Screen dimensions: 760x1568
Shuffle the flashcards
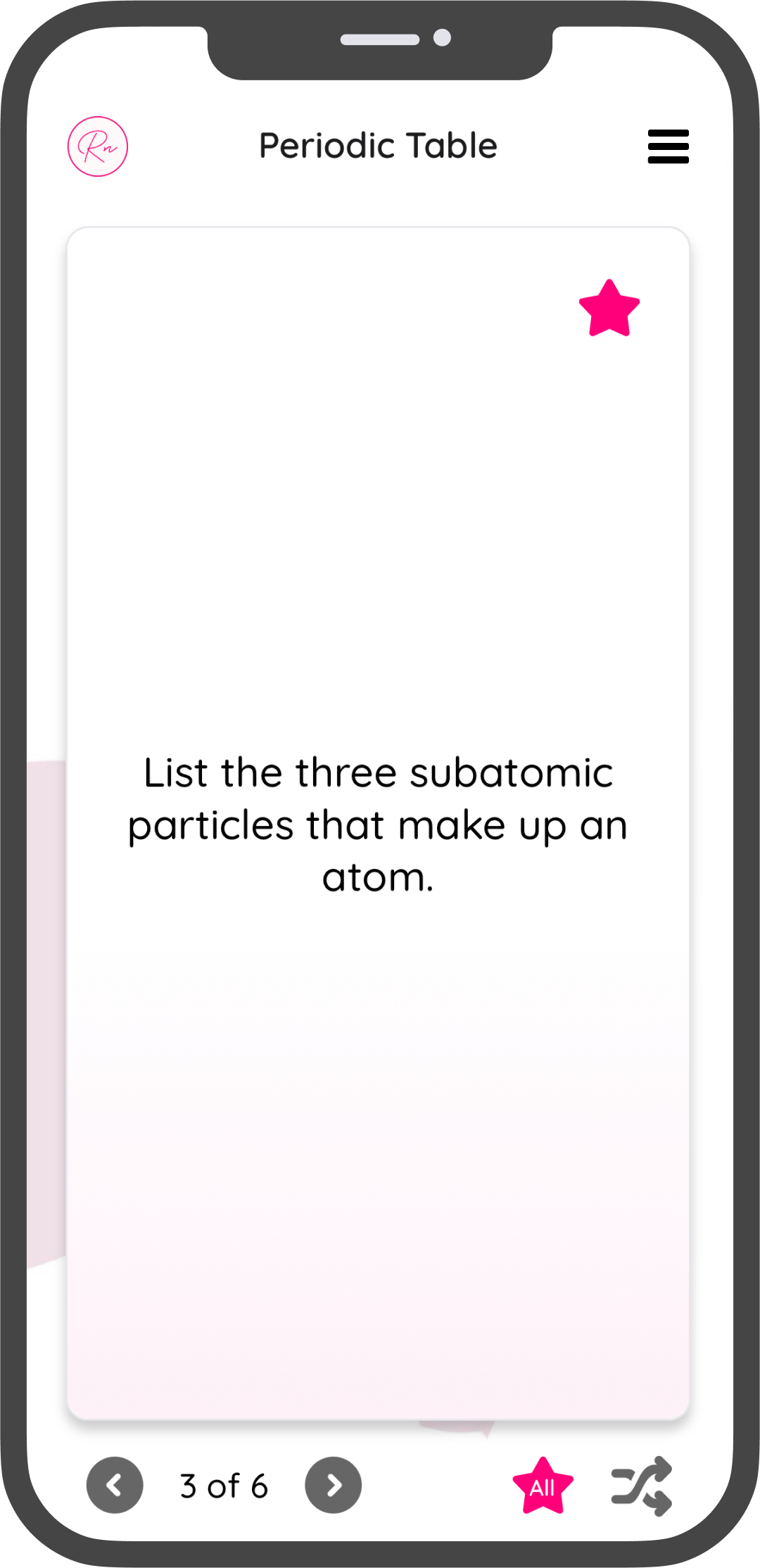642,1486
